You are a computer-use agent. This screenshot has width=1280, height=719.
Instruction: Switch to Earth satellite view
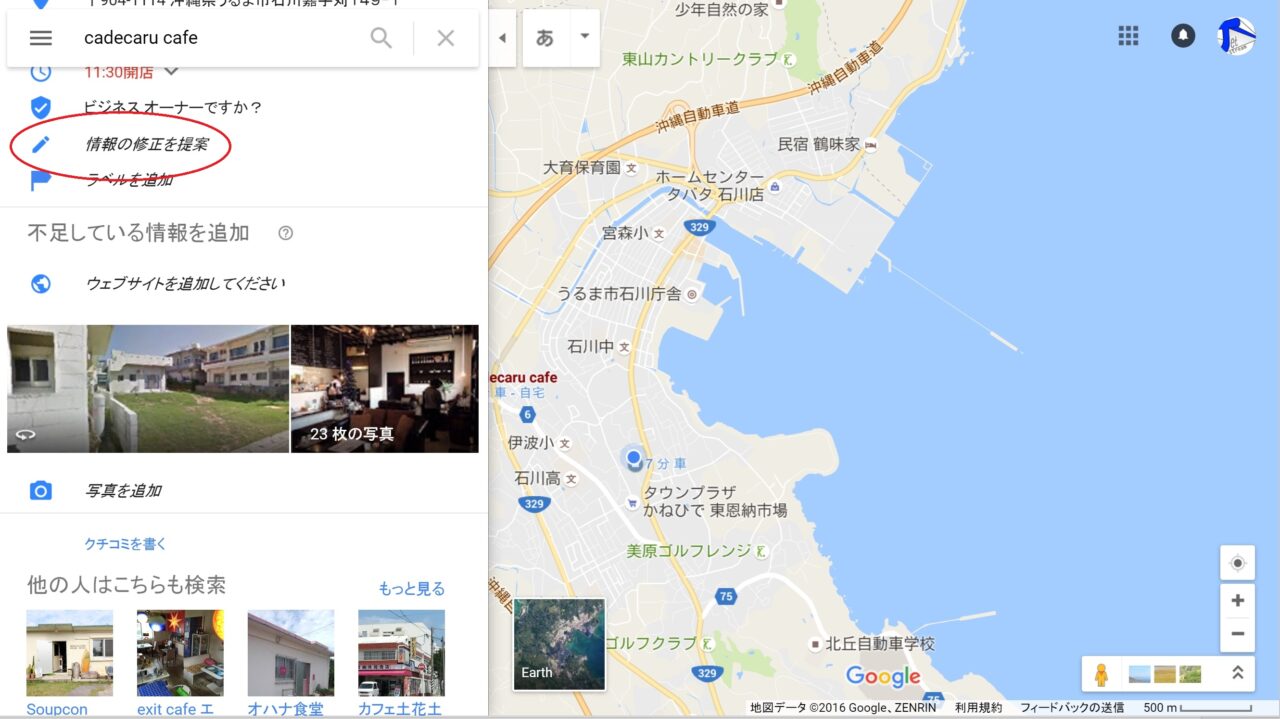pyautogui.click(x=559, y=644)
